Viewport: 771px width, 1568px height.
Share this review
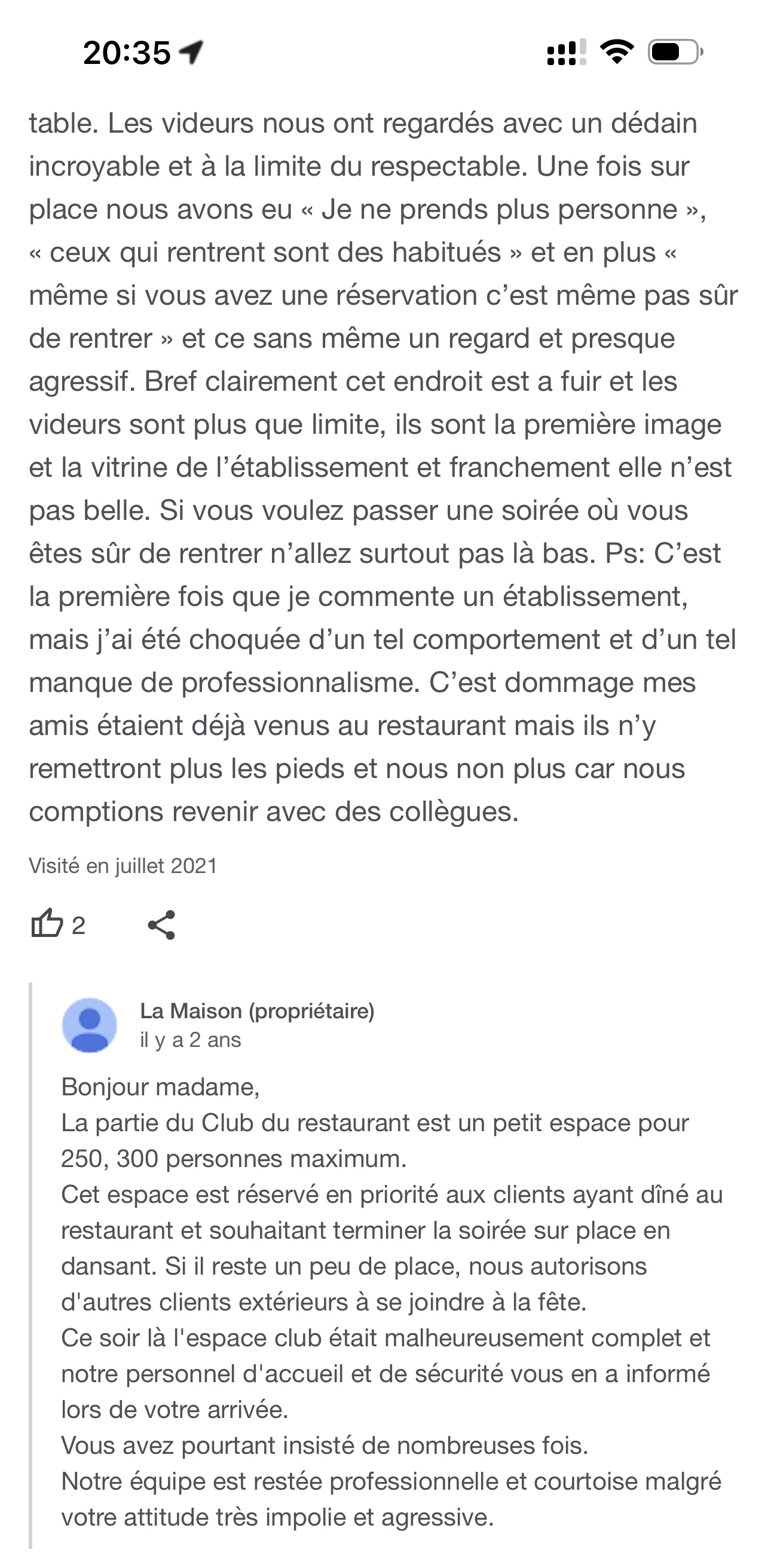pyautogui.click(x=161, y=925)
